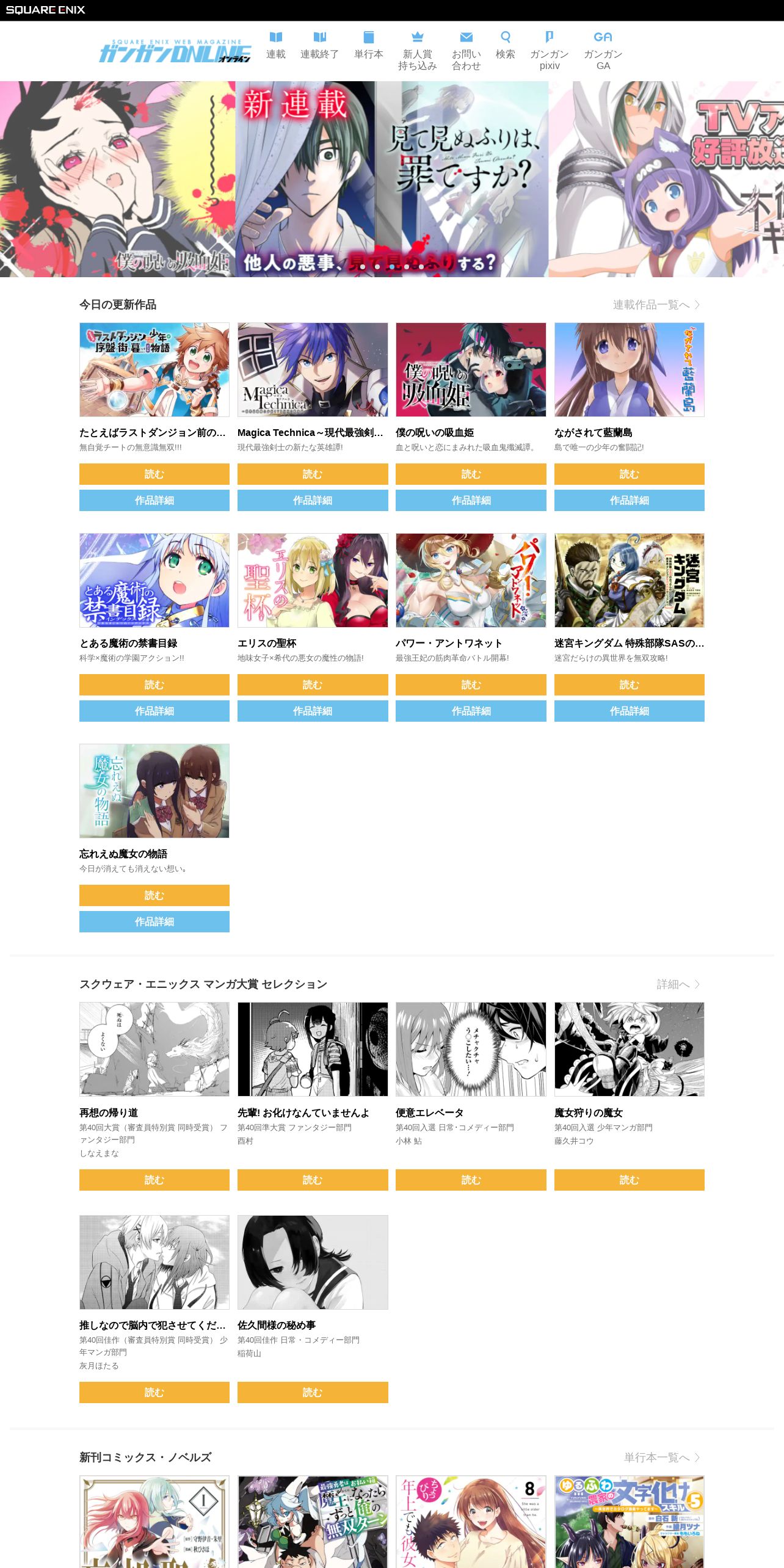
Task: Open お問い合わせ contact page
Action: [466, 51]
